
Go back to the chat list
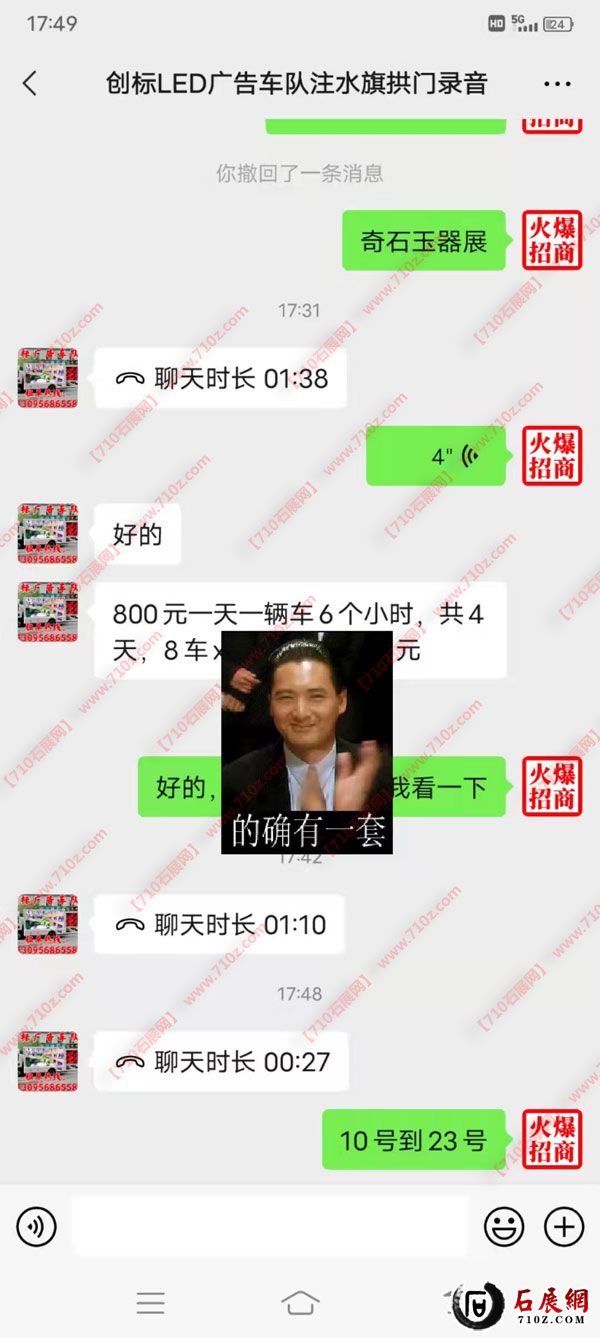click(x=30, y=83)
